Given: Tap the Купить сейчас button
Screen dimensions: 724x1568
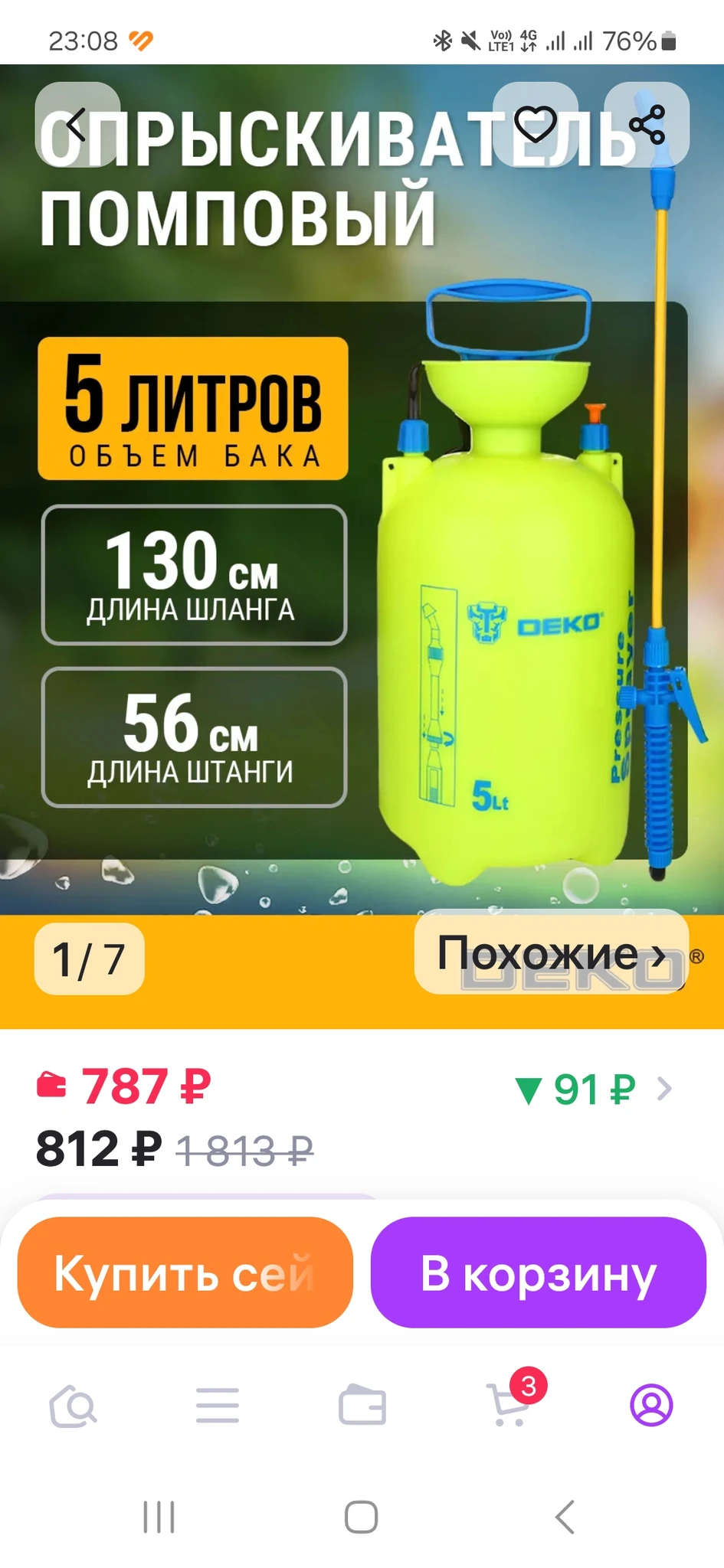Looking at the screenshot, I should tap(185, 1273).
